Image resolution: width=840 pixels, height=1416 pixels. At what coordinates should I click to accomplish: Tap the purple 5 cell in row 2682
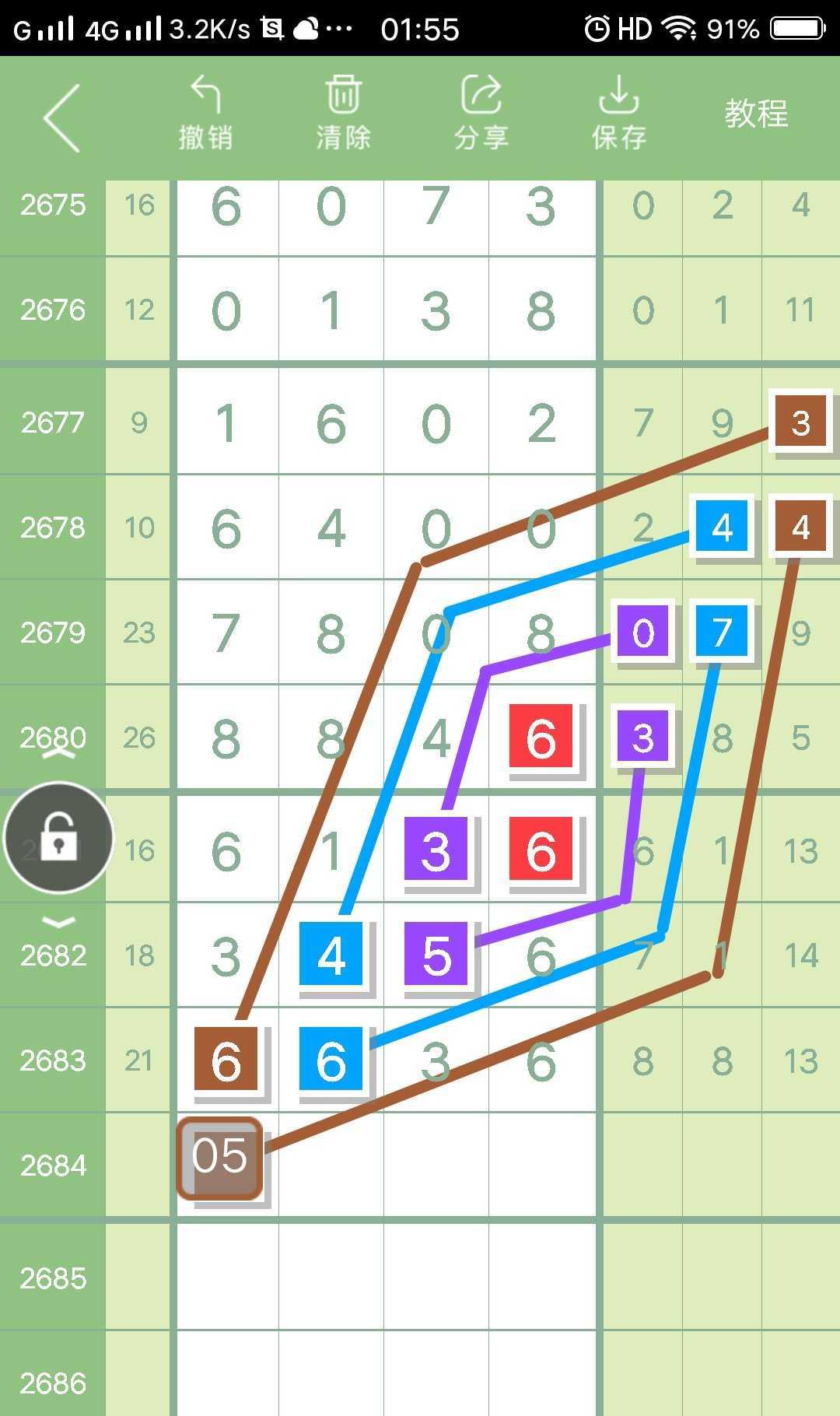tap(436, 955)
